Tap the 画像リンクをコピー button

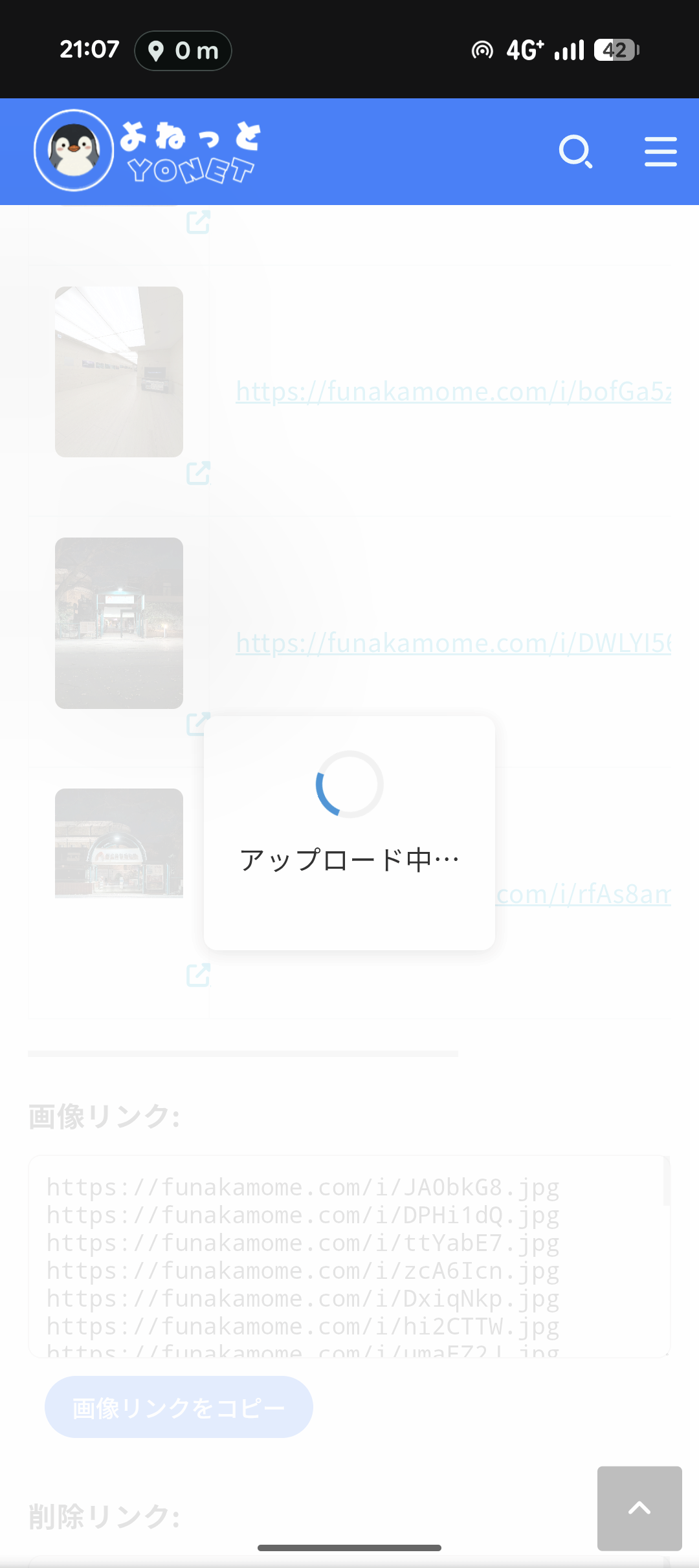179,1407
